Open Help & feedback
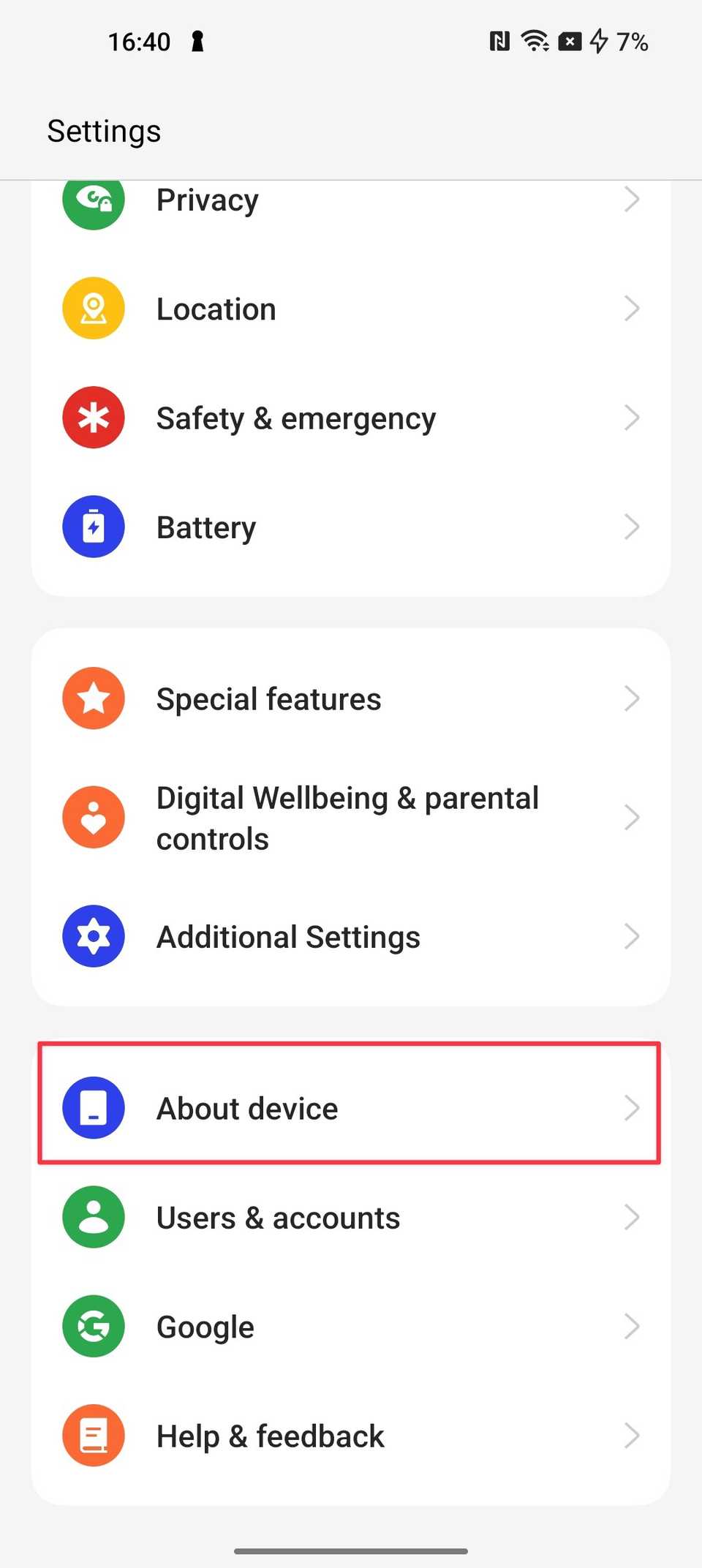The width and height of the screenshot is (702, 1568). click(351, 1436)
